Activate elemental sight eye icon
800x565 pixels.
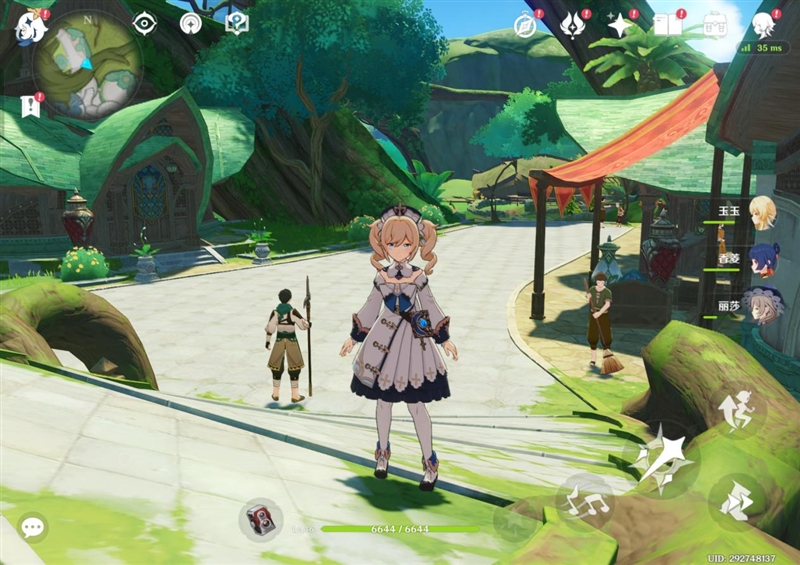pos(145,22)
